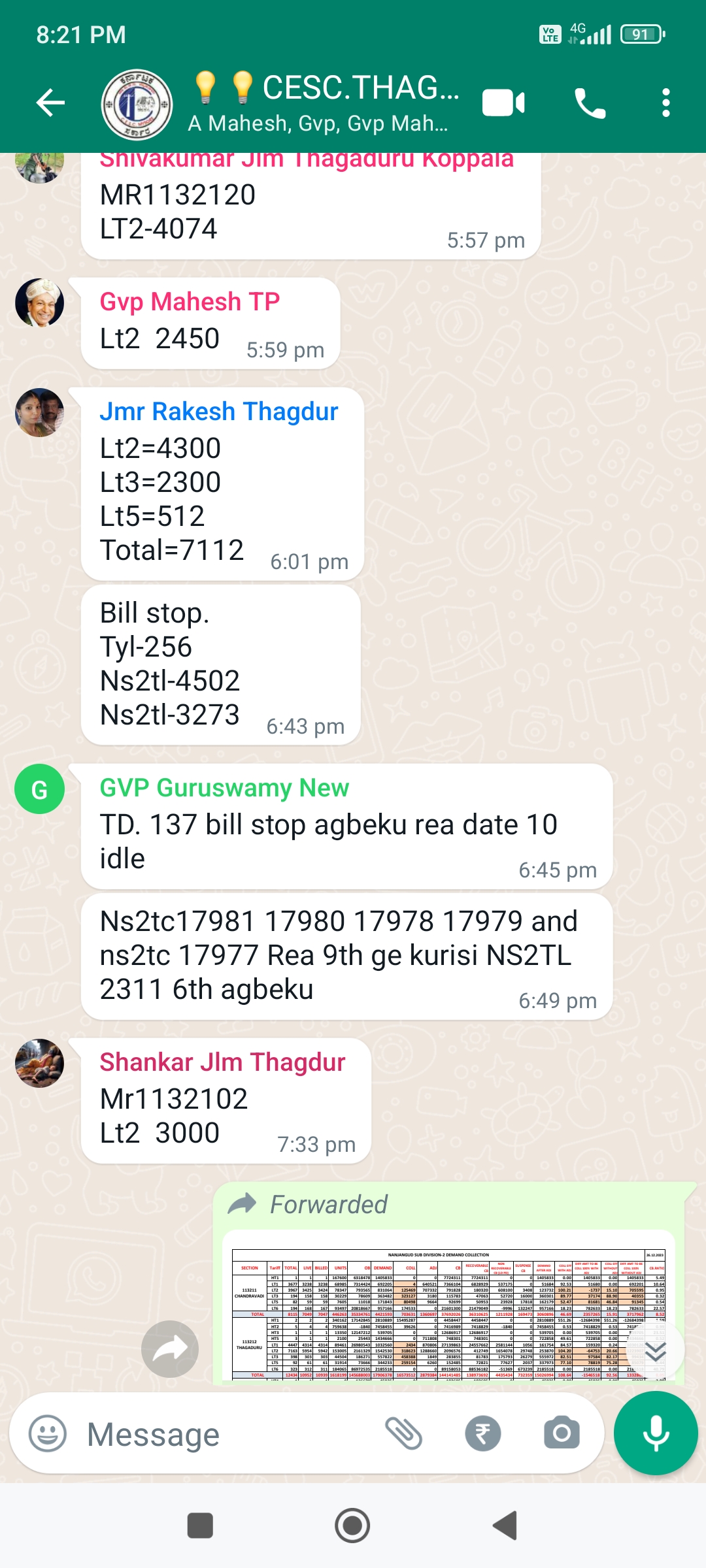Open the emoji picker
The height and width of the screenshot is (1568, 706).
pyautogui.click(x=48, y=1433)
